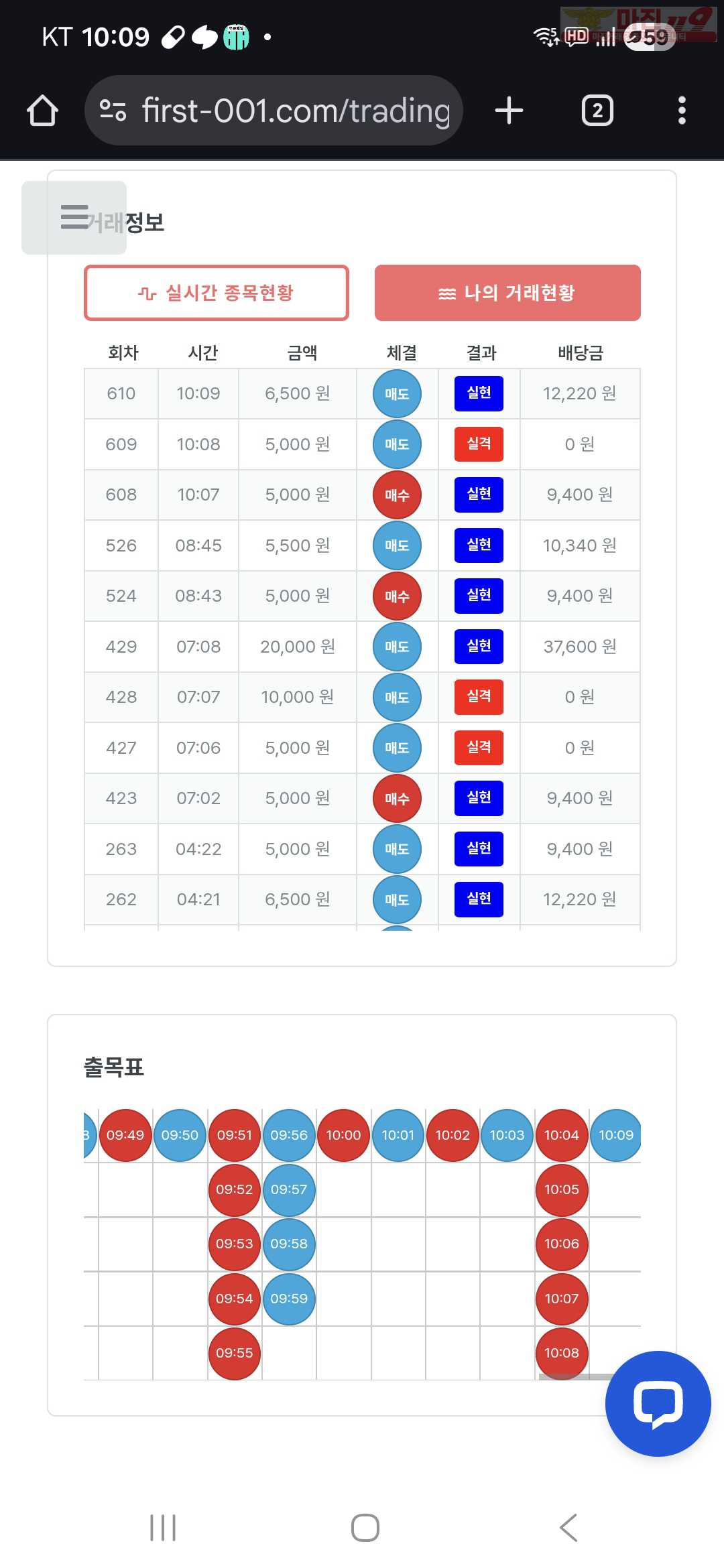Open a new browser tab
Viewport: 724px width, 1568px height.
509,111
